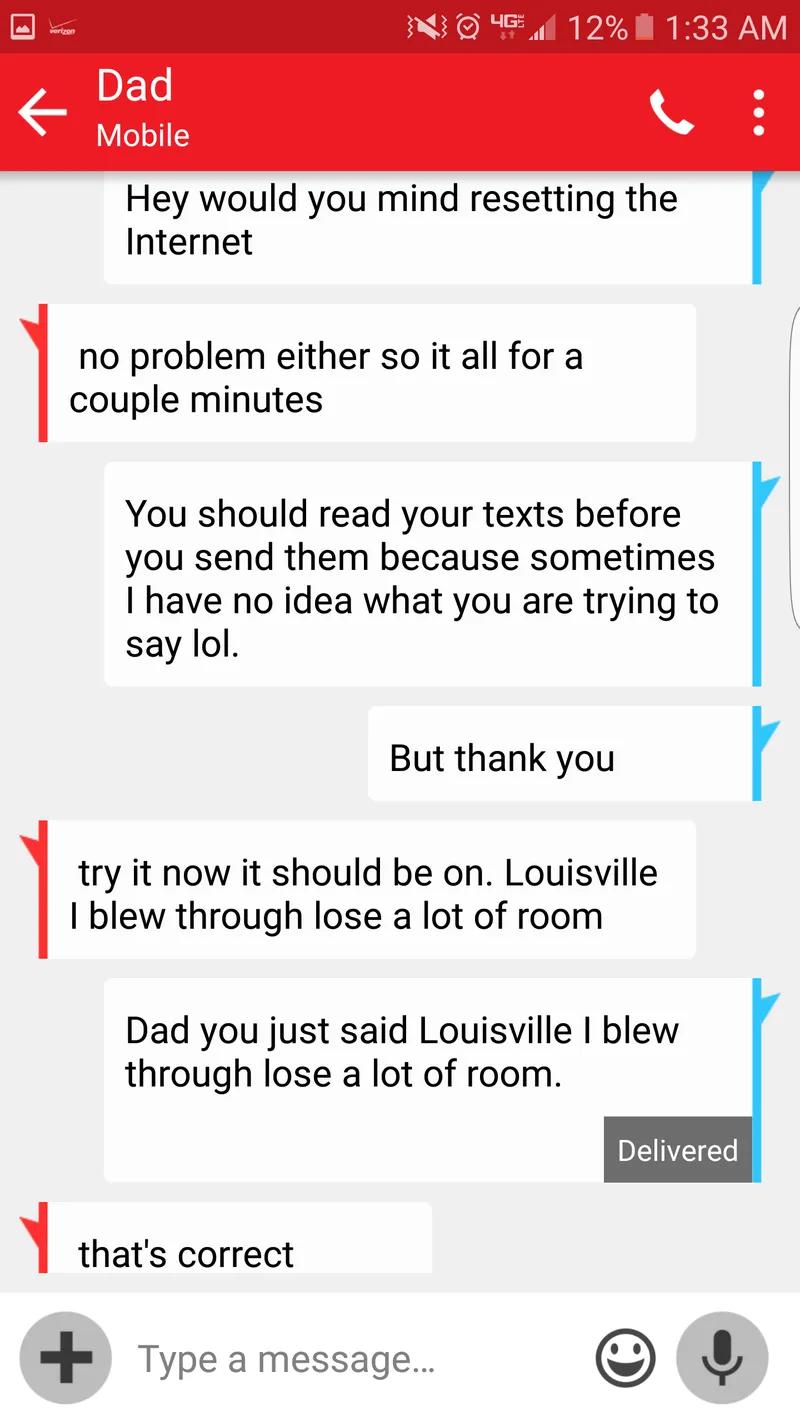Record a voice message with microphone
Viewport: 800px width, 1422px height.
[x=722, y=1358]
